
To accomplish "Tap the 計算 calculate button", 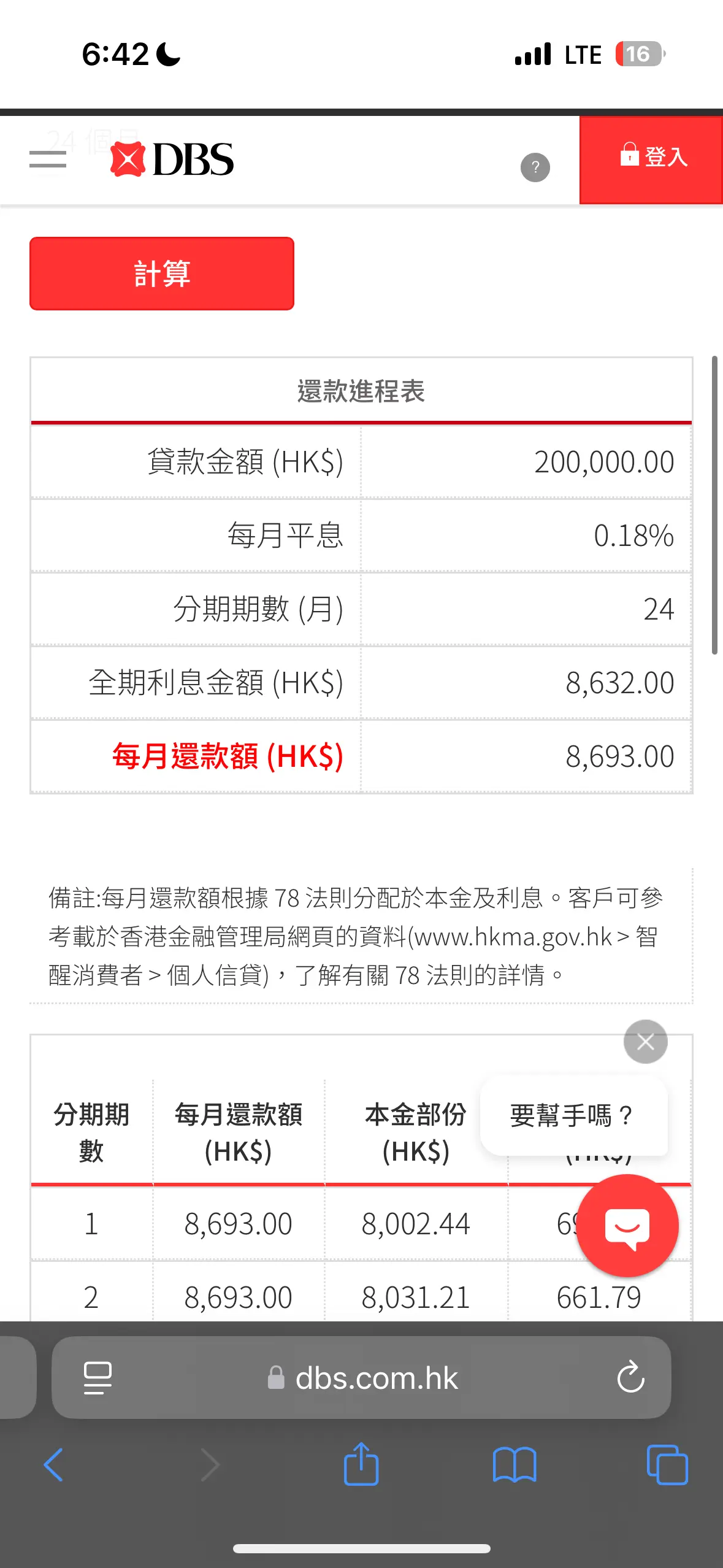I will click(162, 274).
